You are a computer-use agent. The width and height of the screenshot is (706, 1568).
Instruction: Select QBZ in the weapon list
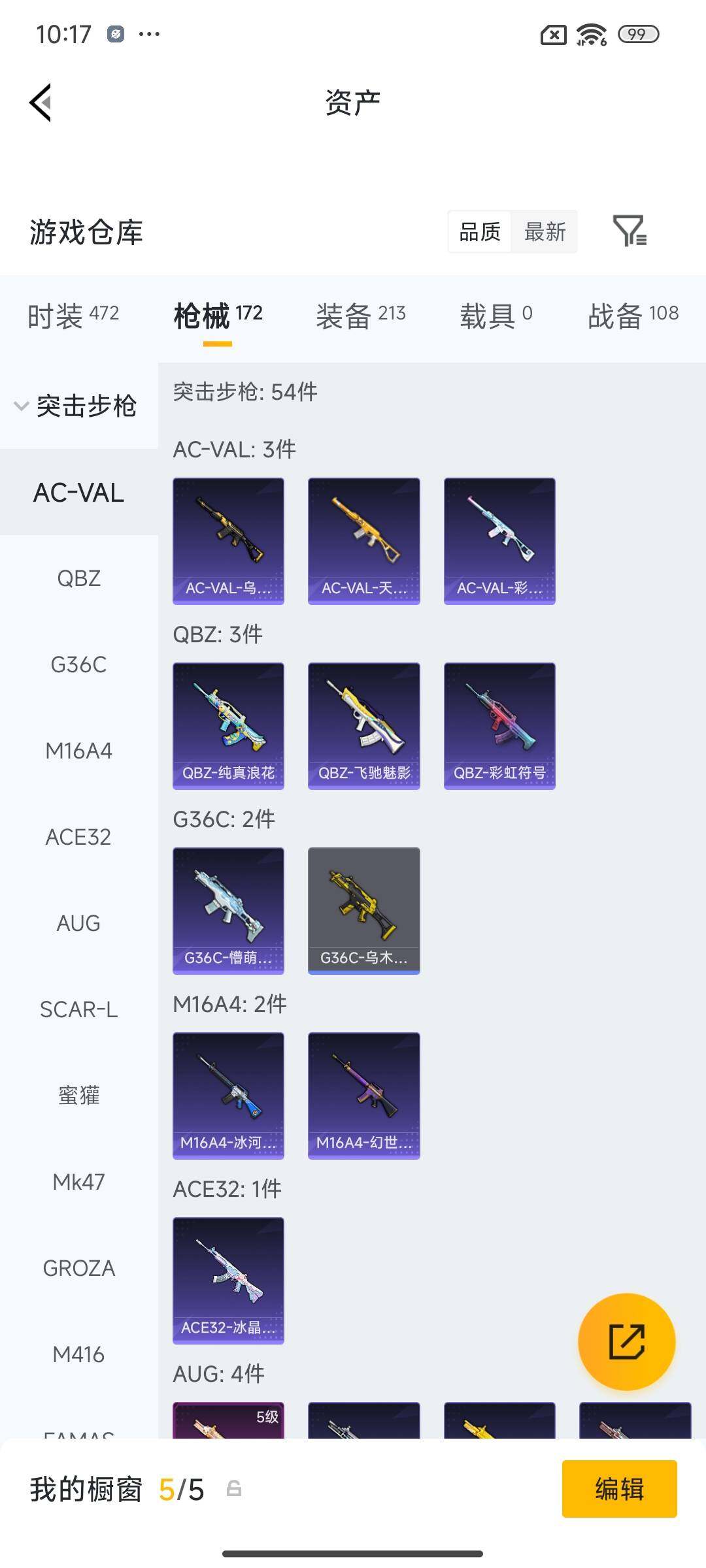click(x=78, y=578)
